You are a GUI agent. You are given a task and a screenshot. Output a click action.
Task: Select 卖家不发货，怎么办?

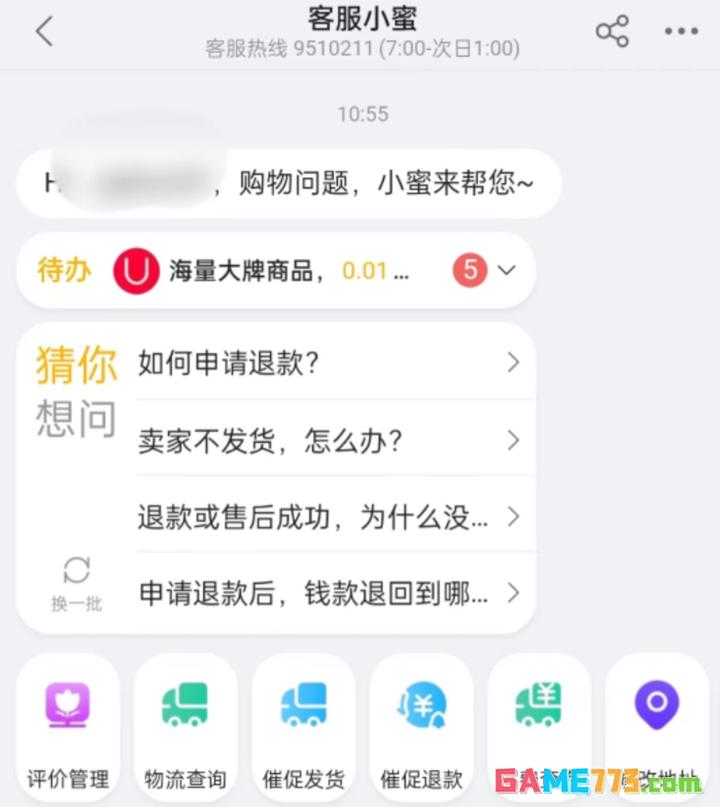pos(329,440)
